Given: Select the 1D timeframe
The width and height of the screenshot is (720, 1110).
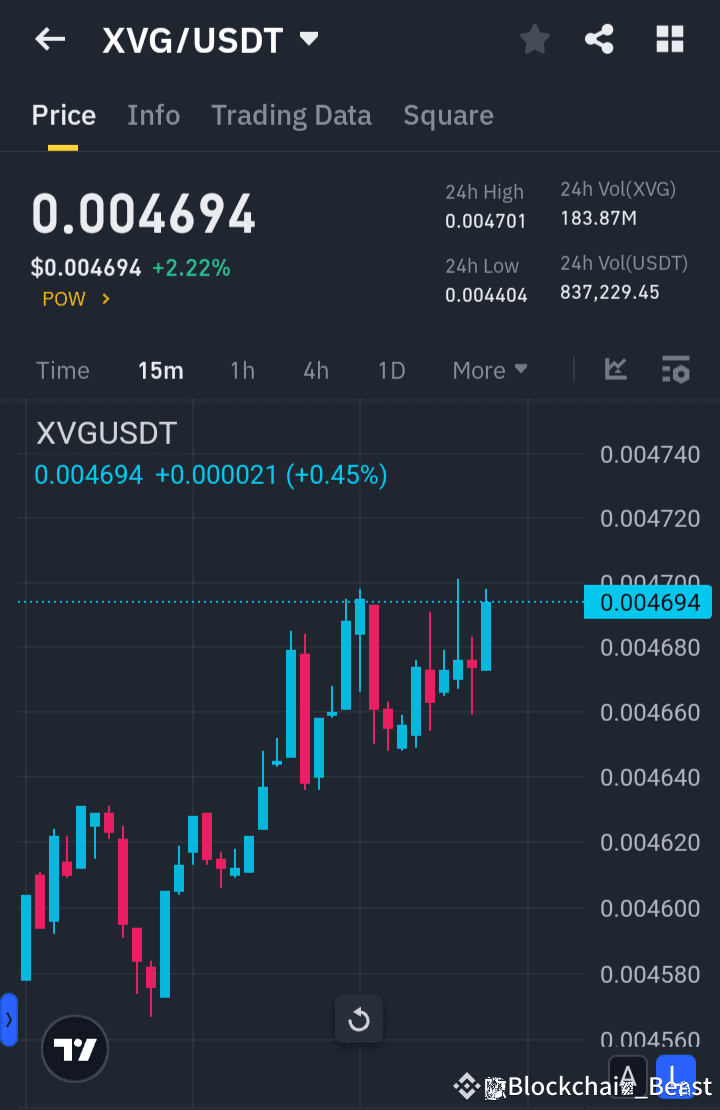Looking at the screenshot, I should pyautogui.click(x=391, y=369).
